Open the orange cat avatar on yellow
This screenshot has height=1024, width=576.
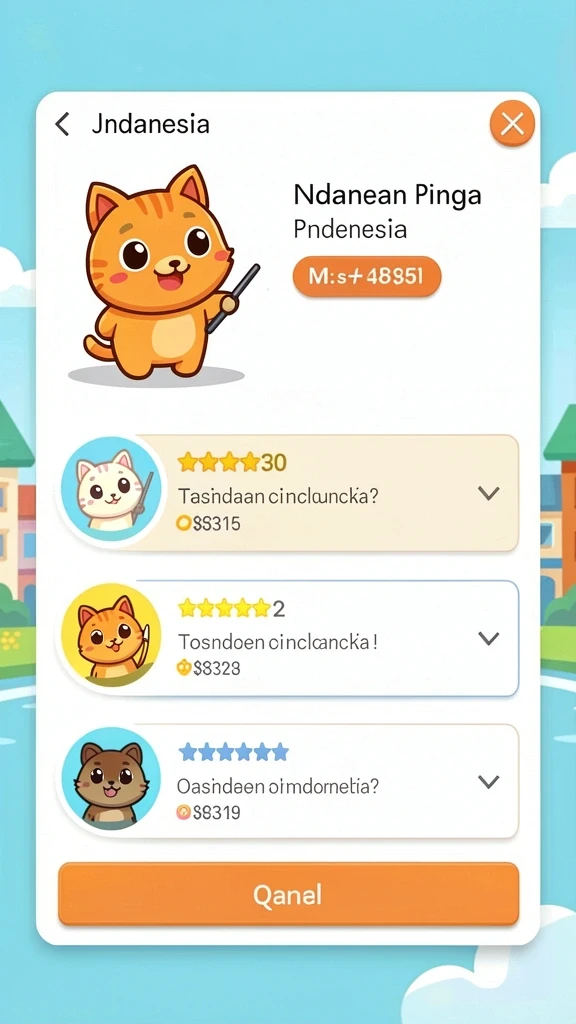pyautogui.click(x=111, y=635)
